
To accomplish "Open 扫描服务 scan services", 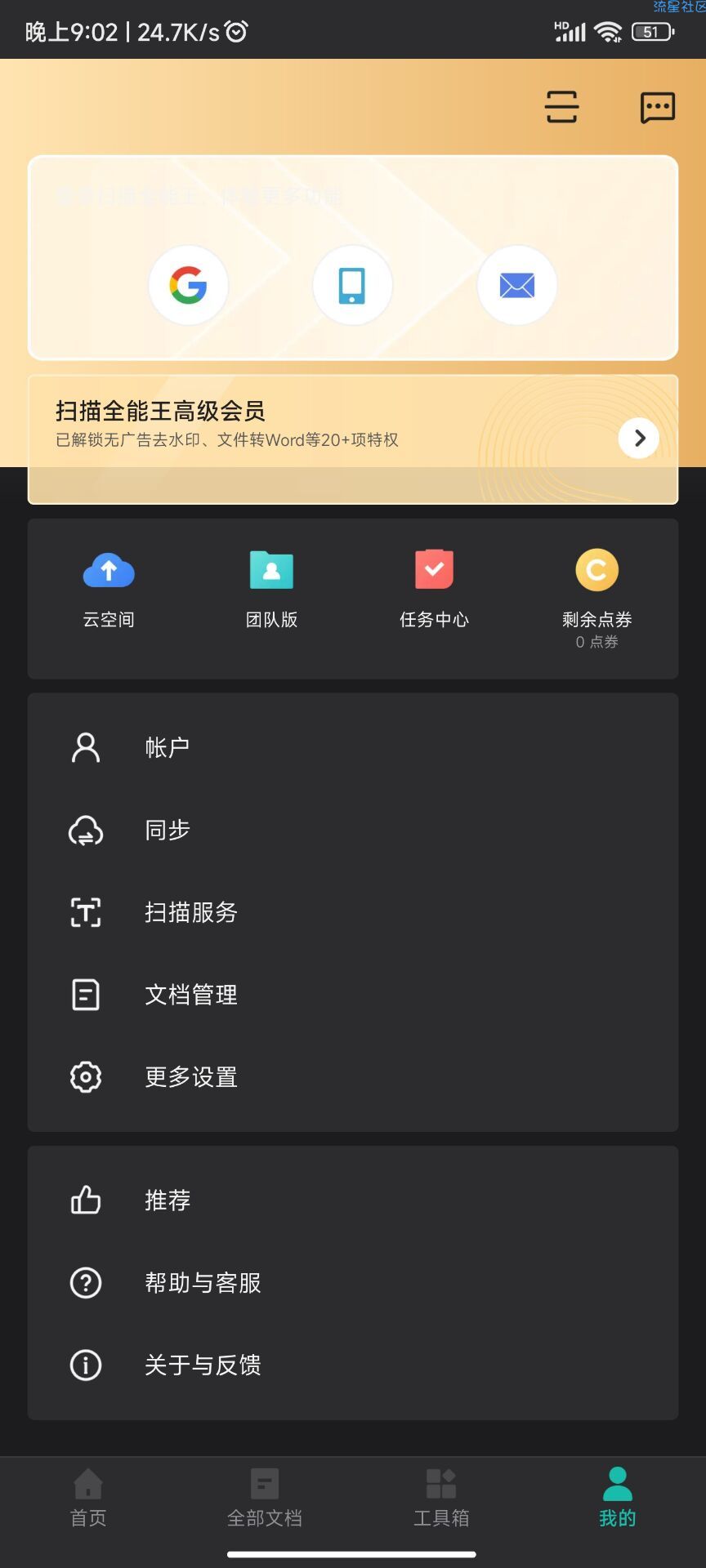I will coord(190,913).
